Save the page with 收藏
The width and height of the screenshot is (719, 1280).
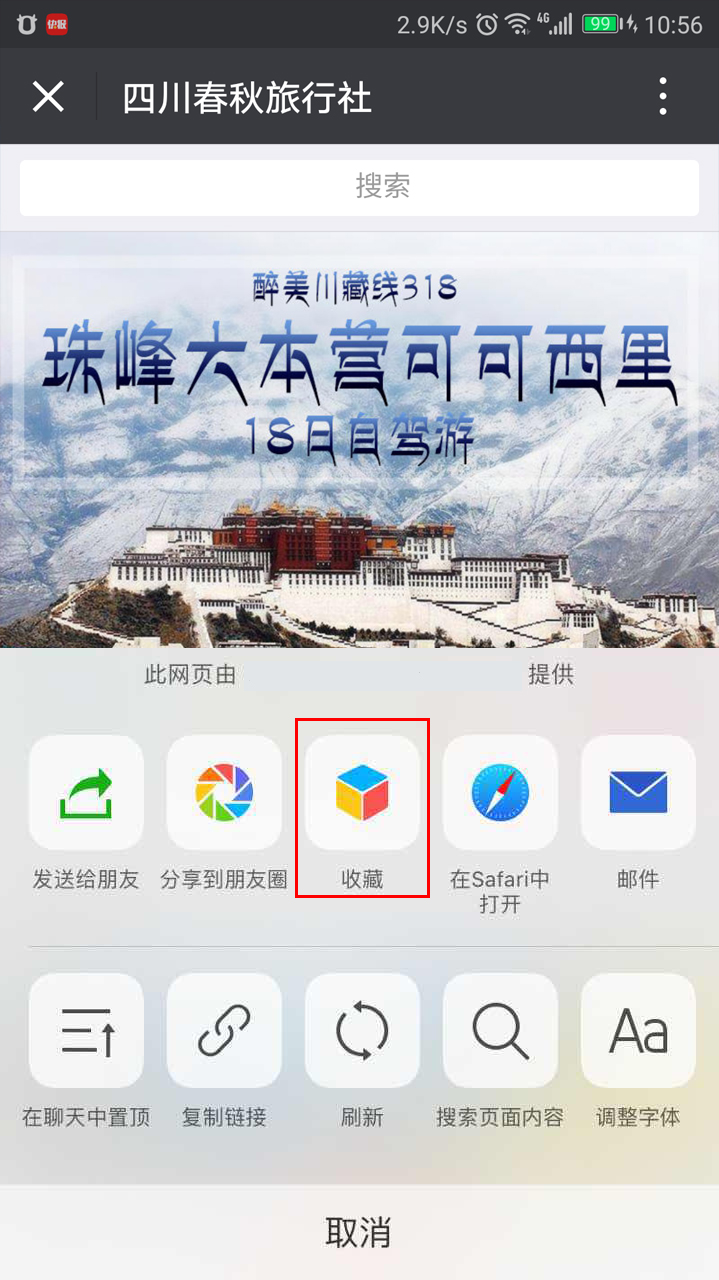click(x=362, y=793)
